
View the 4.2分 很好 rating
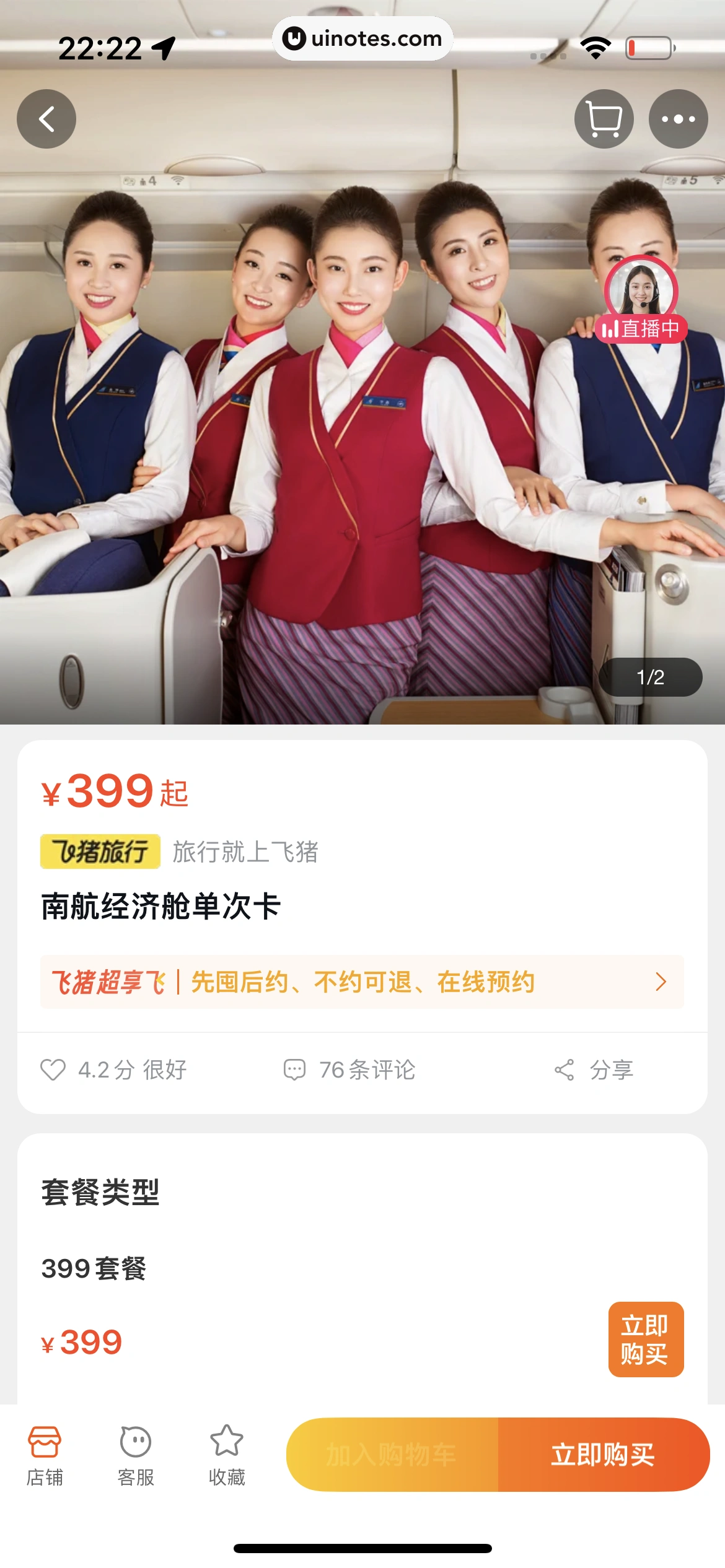click(x=114, y=1070)
